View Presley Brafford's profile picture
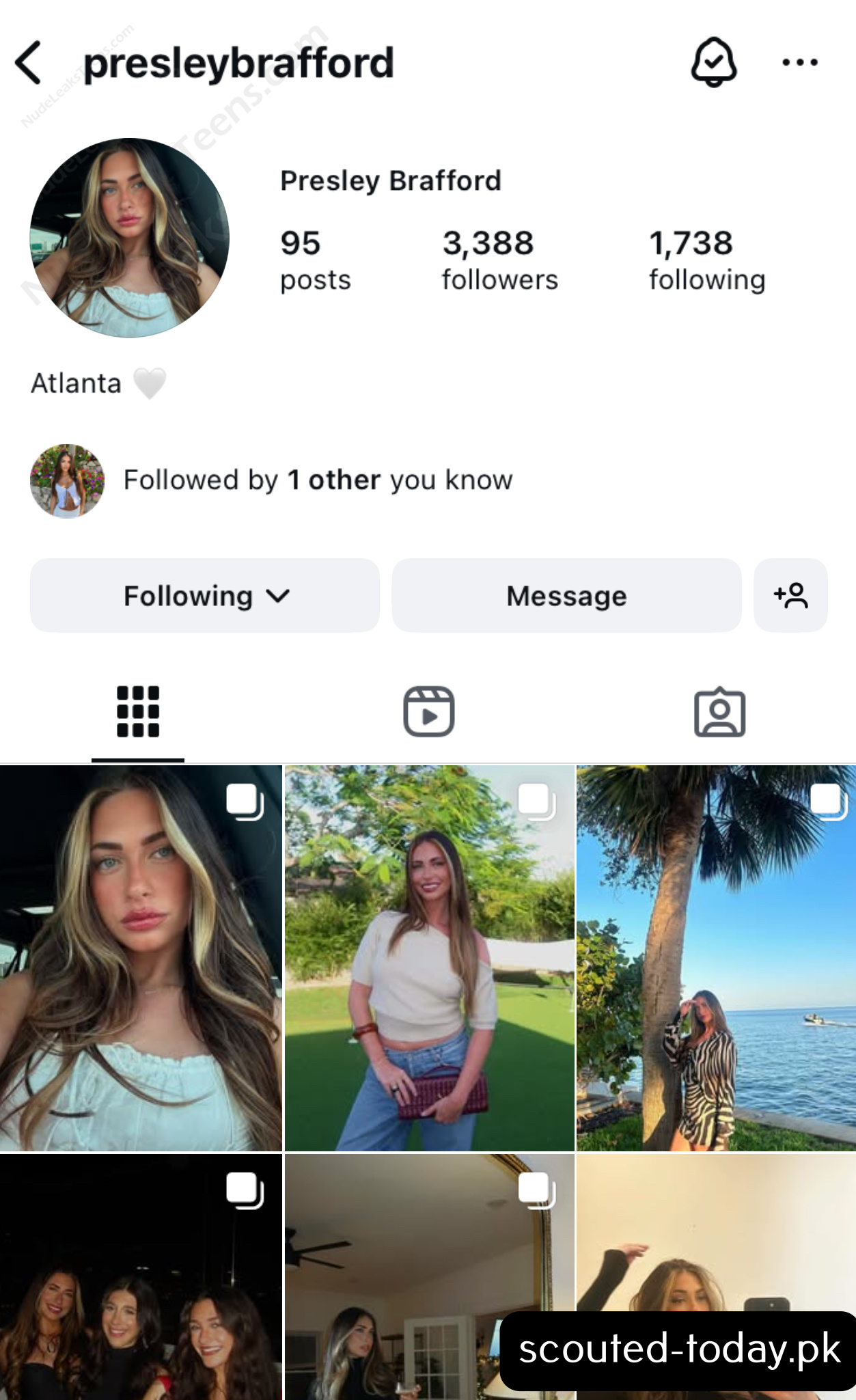 [x=130, y=238]
